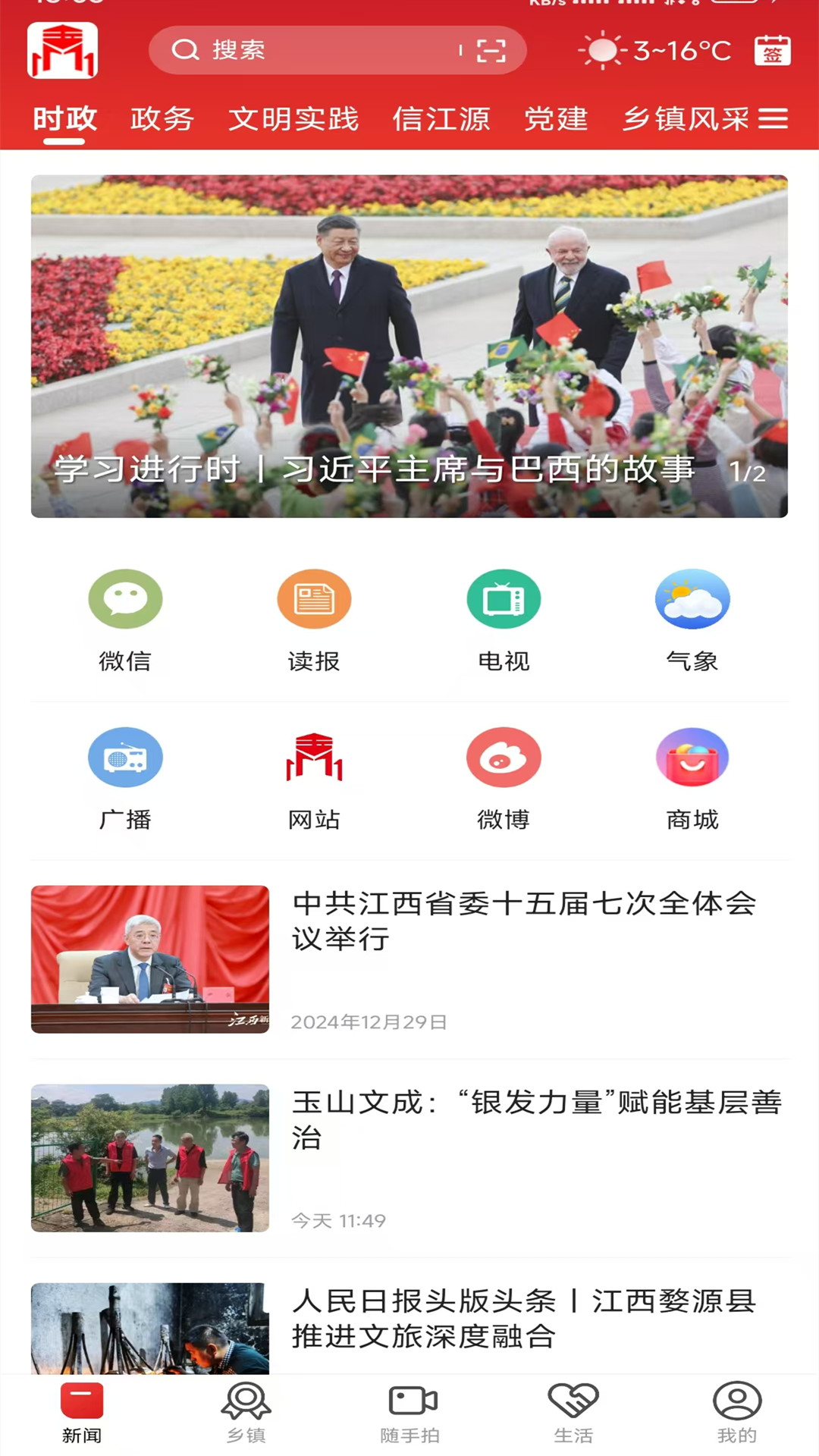Launch the 电视 shortcut
This screenshot has height=1456, width=819.
(504, 620)
